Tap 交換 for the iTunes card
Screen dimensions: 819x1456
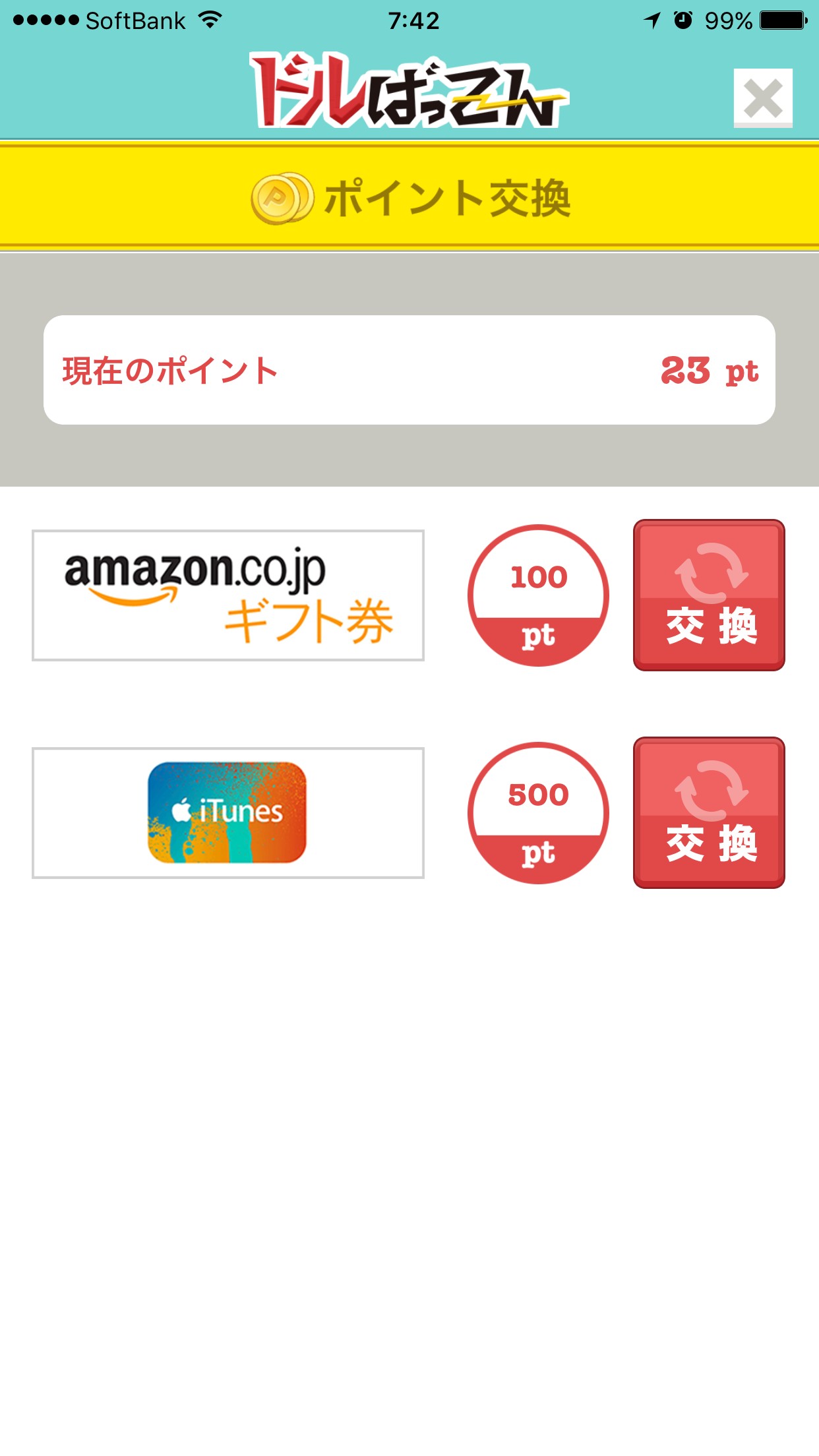[x=709, y=812]
